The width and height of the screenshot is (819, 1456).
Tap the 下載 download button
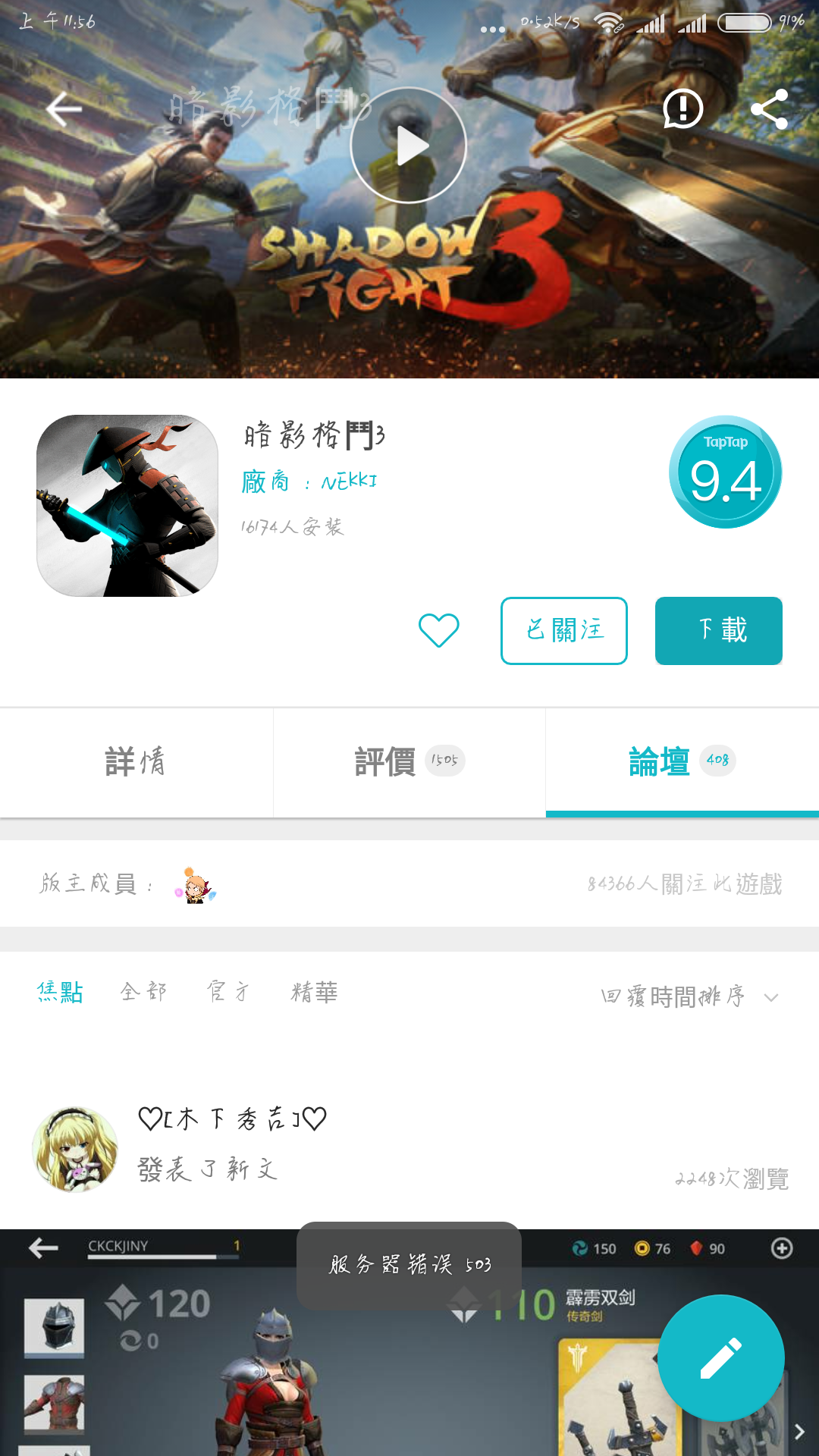point(718,630)
